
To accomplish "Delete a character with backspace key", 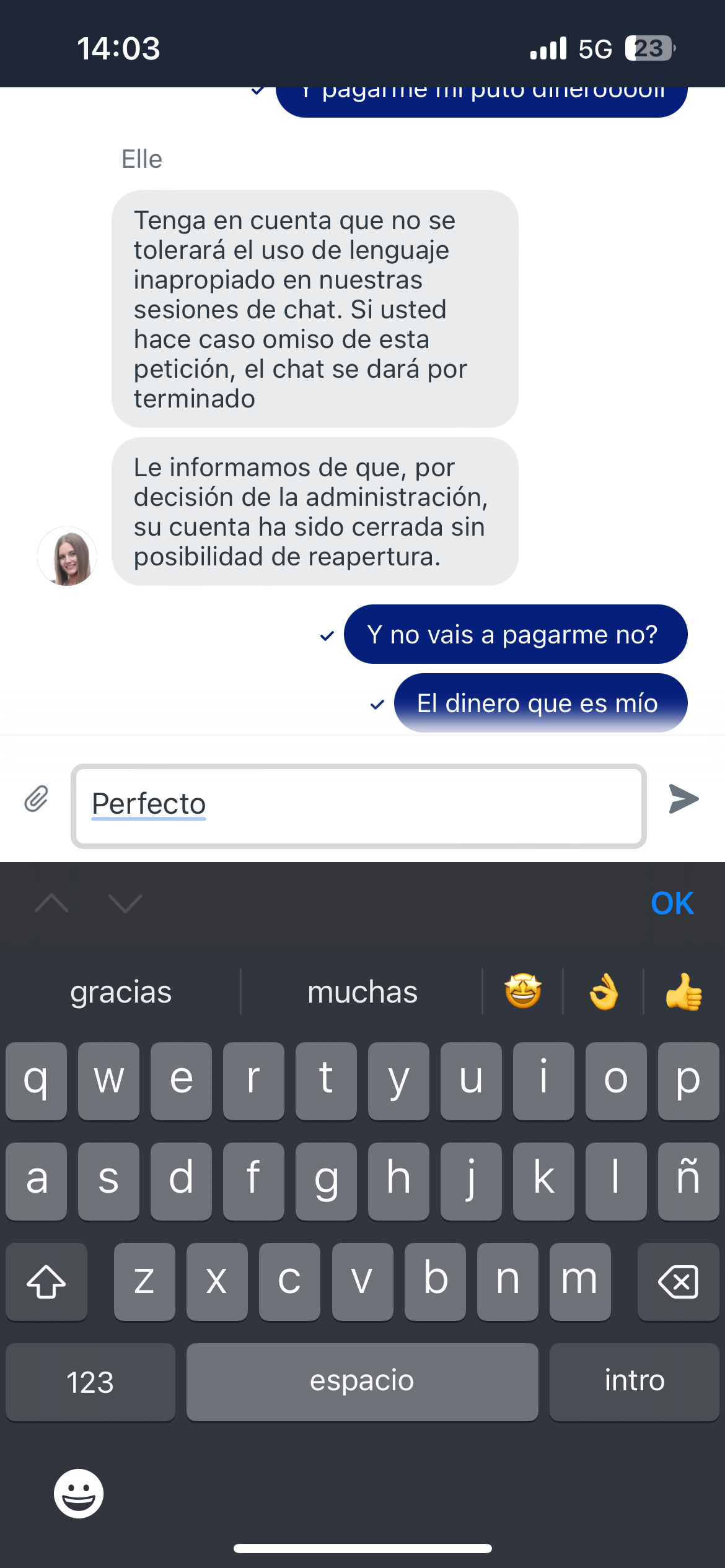I will tap(678, 1282).
